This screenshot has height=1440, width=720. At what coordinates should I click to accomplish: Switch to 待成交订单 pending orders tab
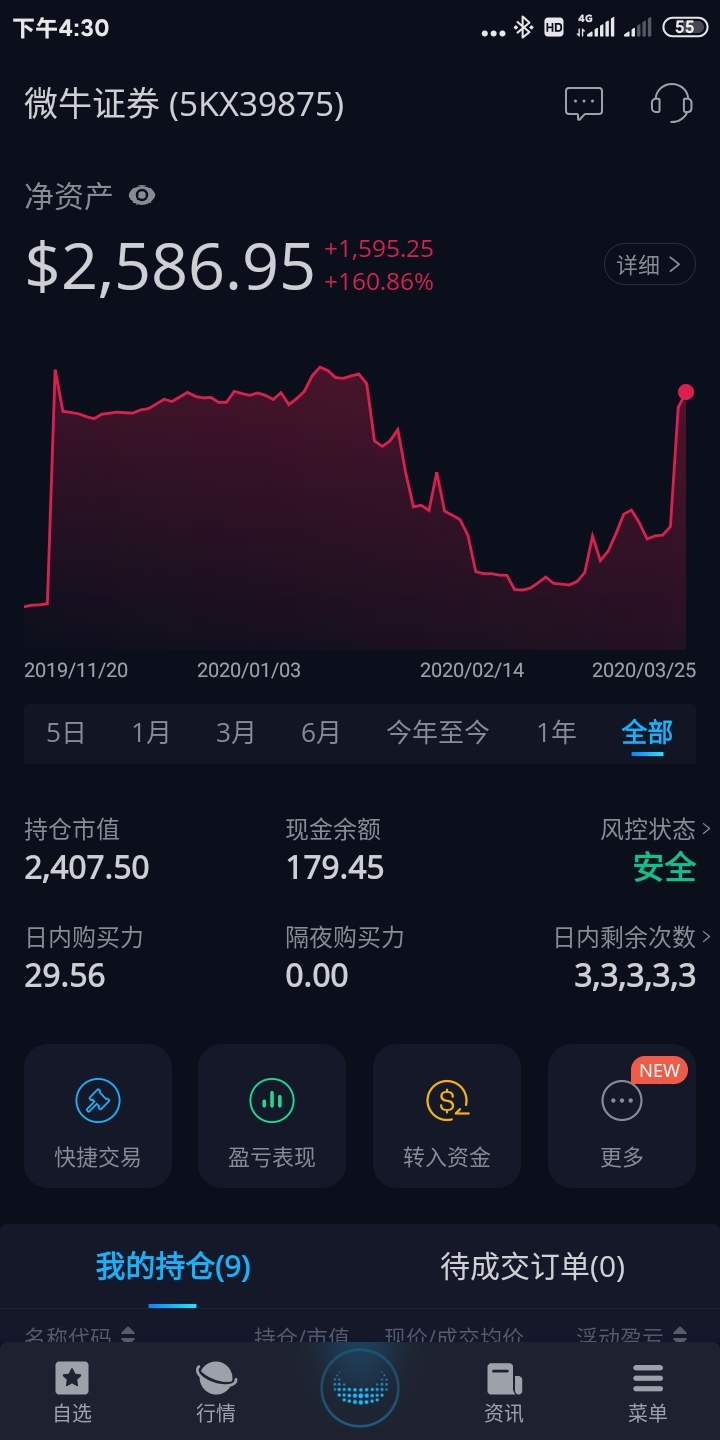tap(533, 1267)
